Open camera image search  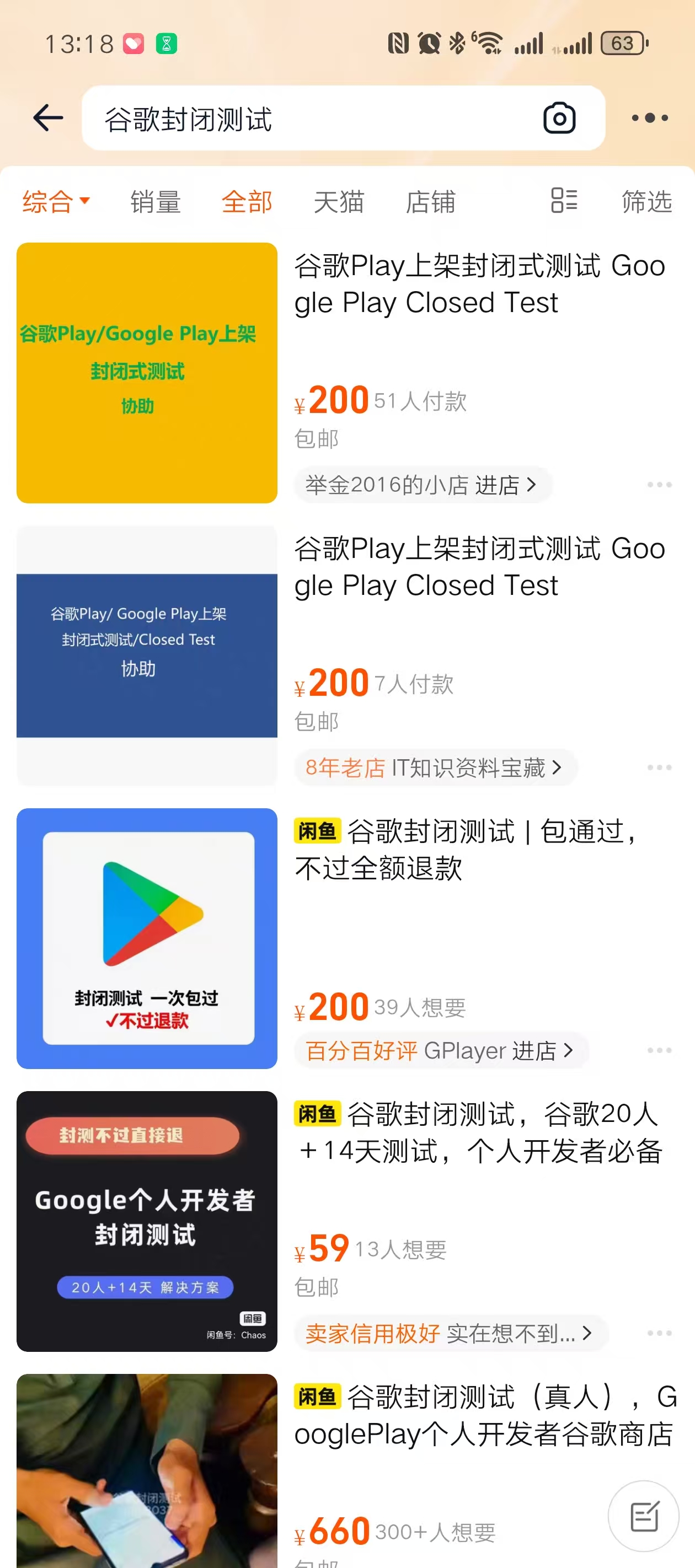[559, 118]
